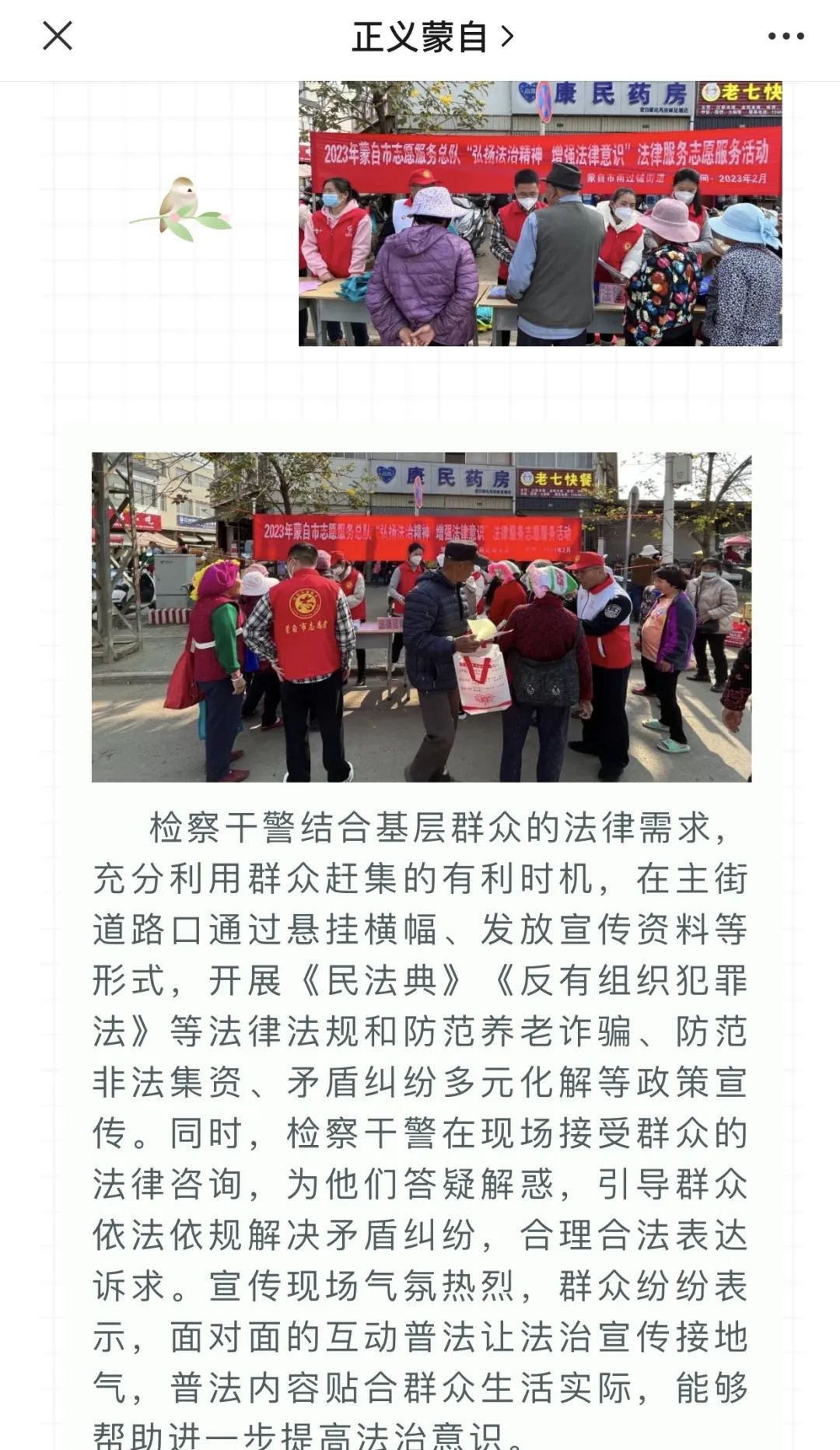View the second street event photo
The image size is (840, 1450).
pyautogui.click(x=422, y=617)
